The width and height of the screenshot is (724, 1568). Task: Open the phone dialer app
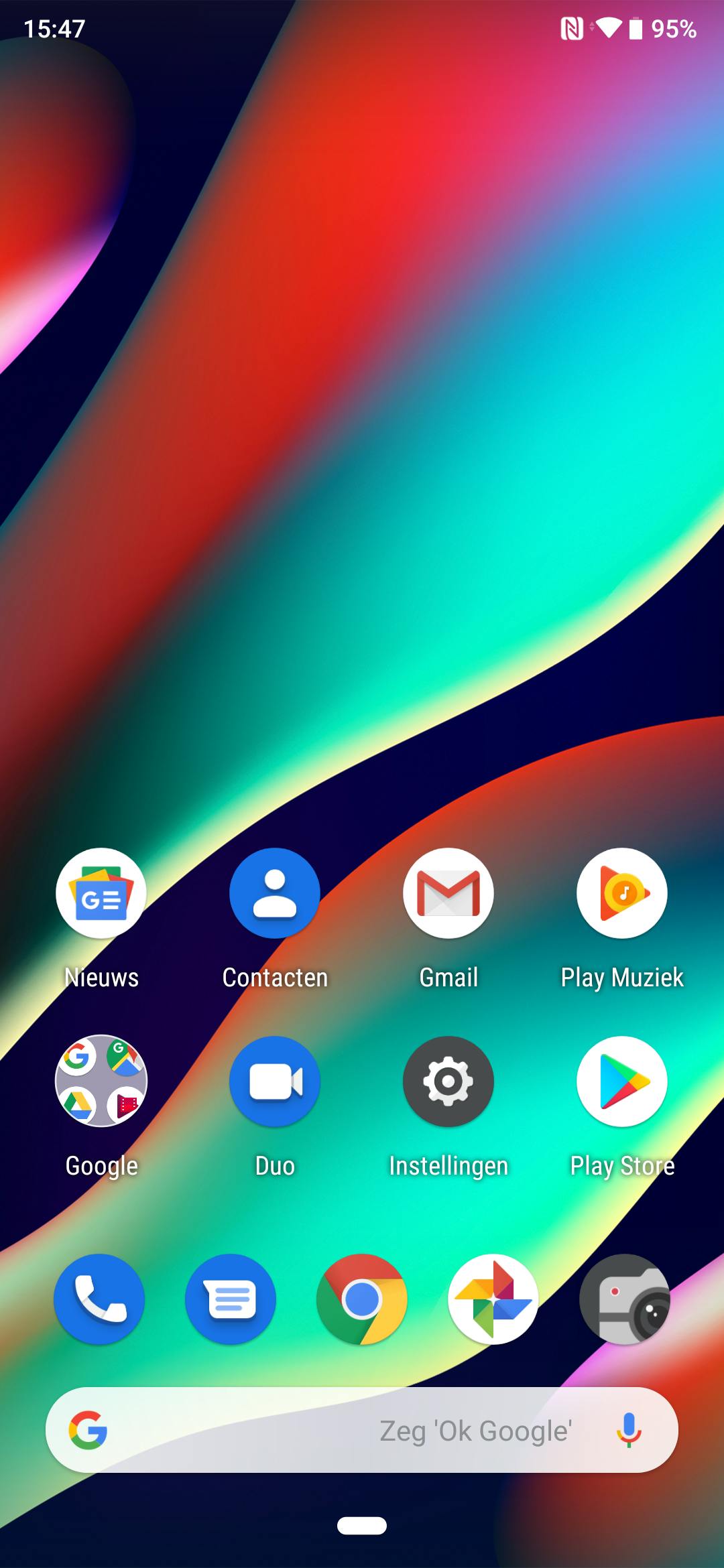click(99, 1299)
